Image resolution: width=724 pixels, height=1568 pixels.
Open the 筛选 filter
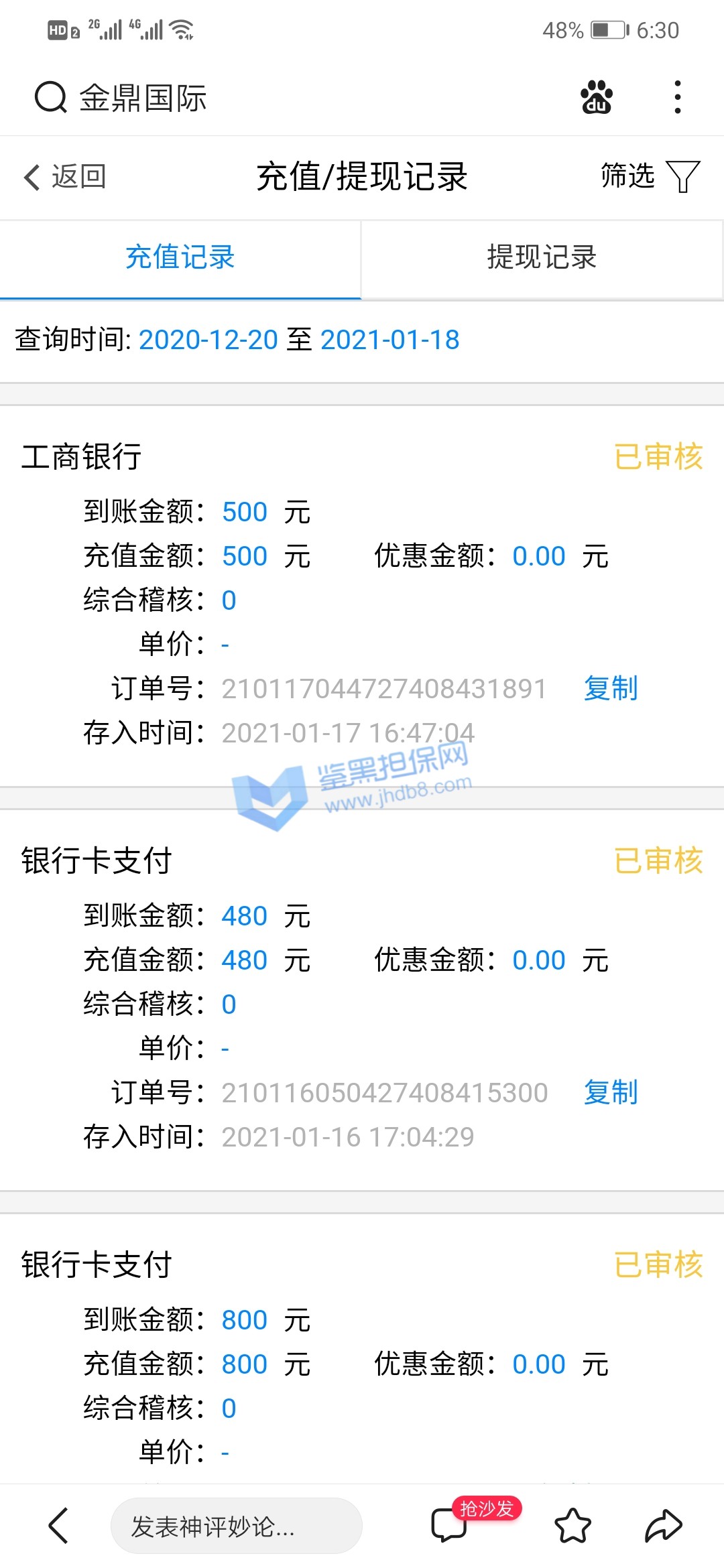650,176
